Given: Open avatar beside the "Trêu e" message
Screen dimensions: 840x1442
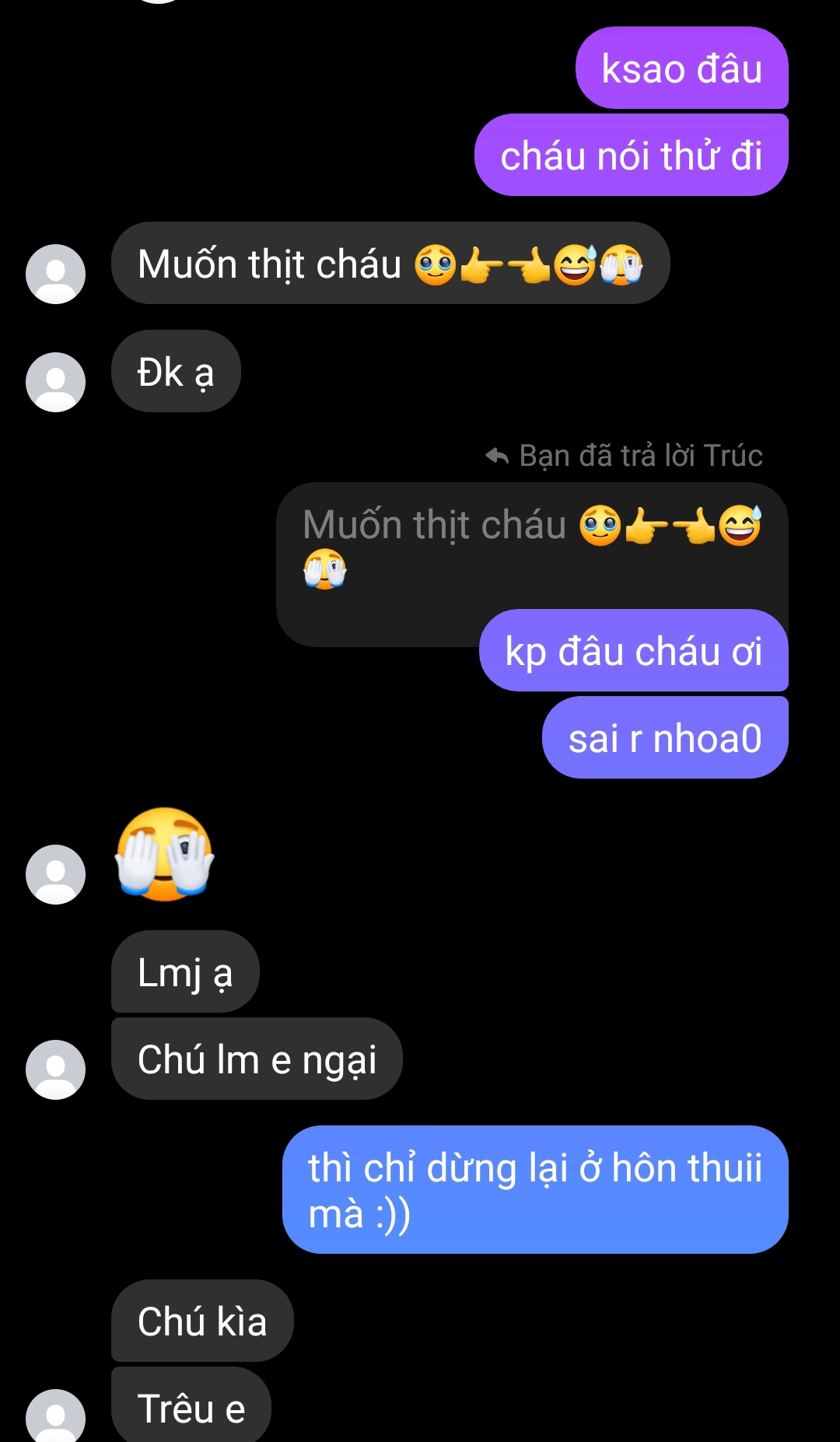Looking at the screenshot, I should pos(55,1417).
